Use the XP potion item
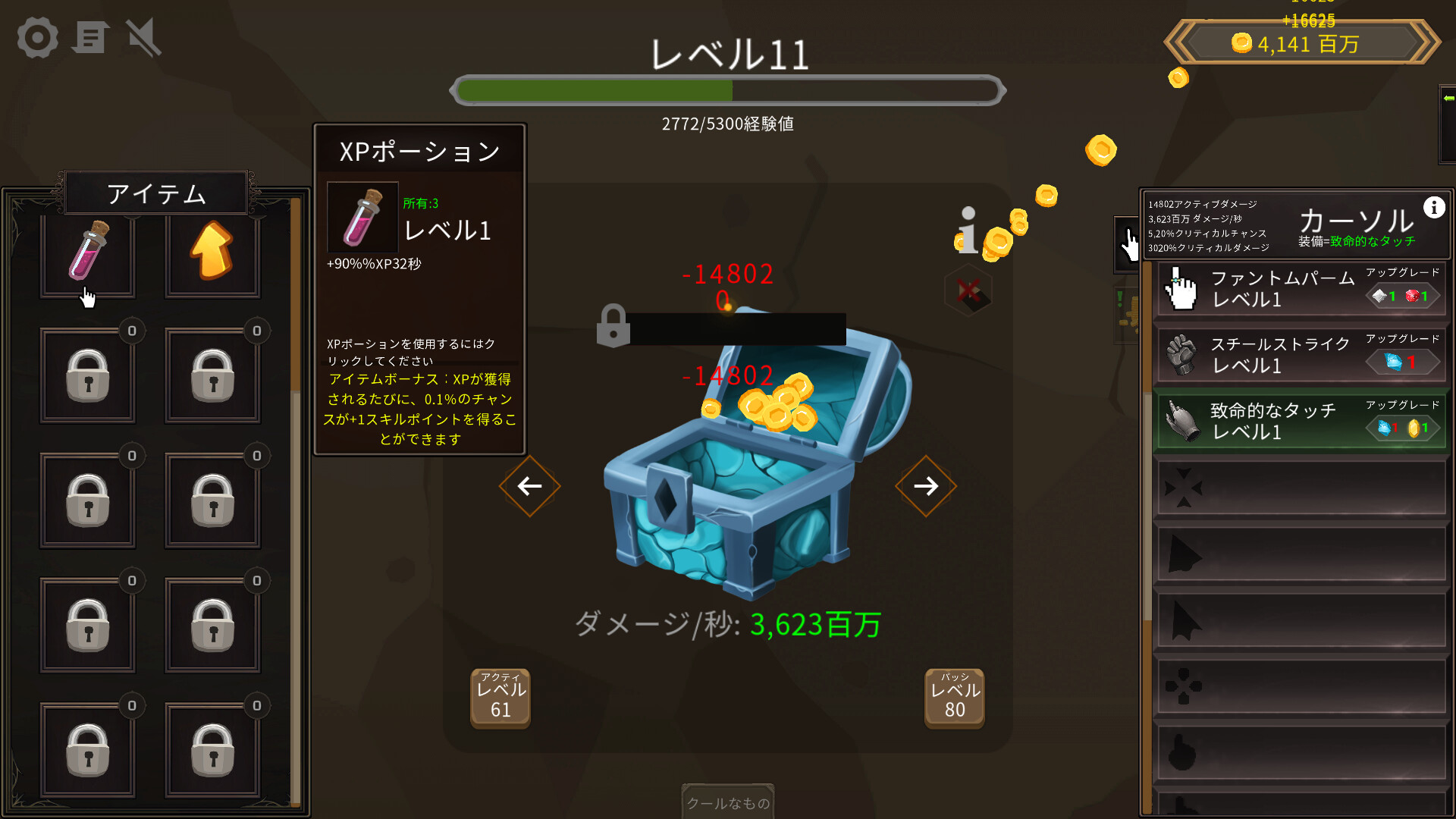This screenshot has height=819, width=1456. click(x=88, y=252)
